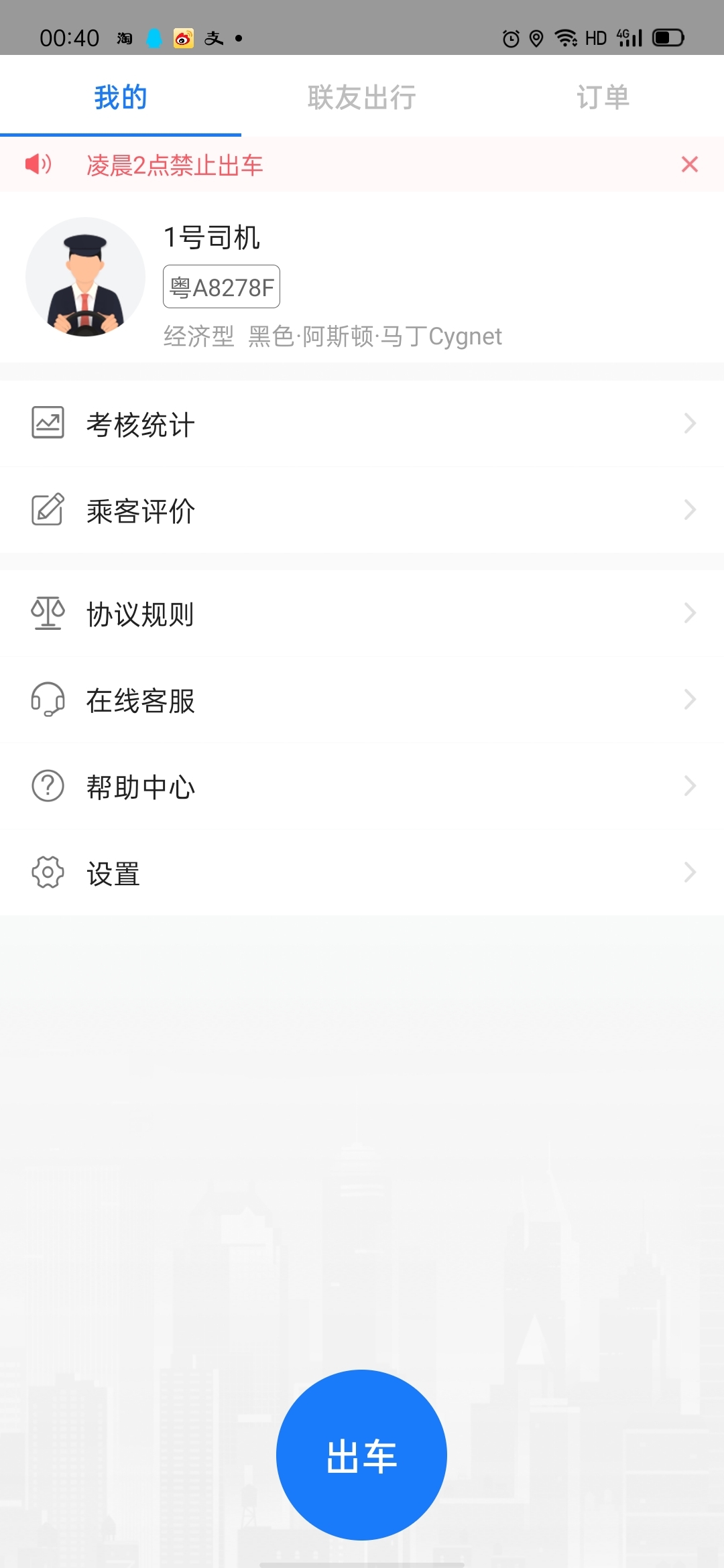This screenshot has width=724, height=1568.
Task: Click the 乘客评价 pencil icon
Action: click(47, 510)
